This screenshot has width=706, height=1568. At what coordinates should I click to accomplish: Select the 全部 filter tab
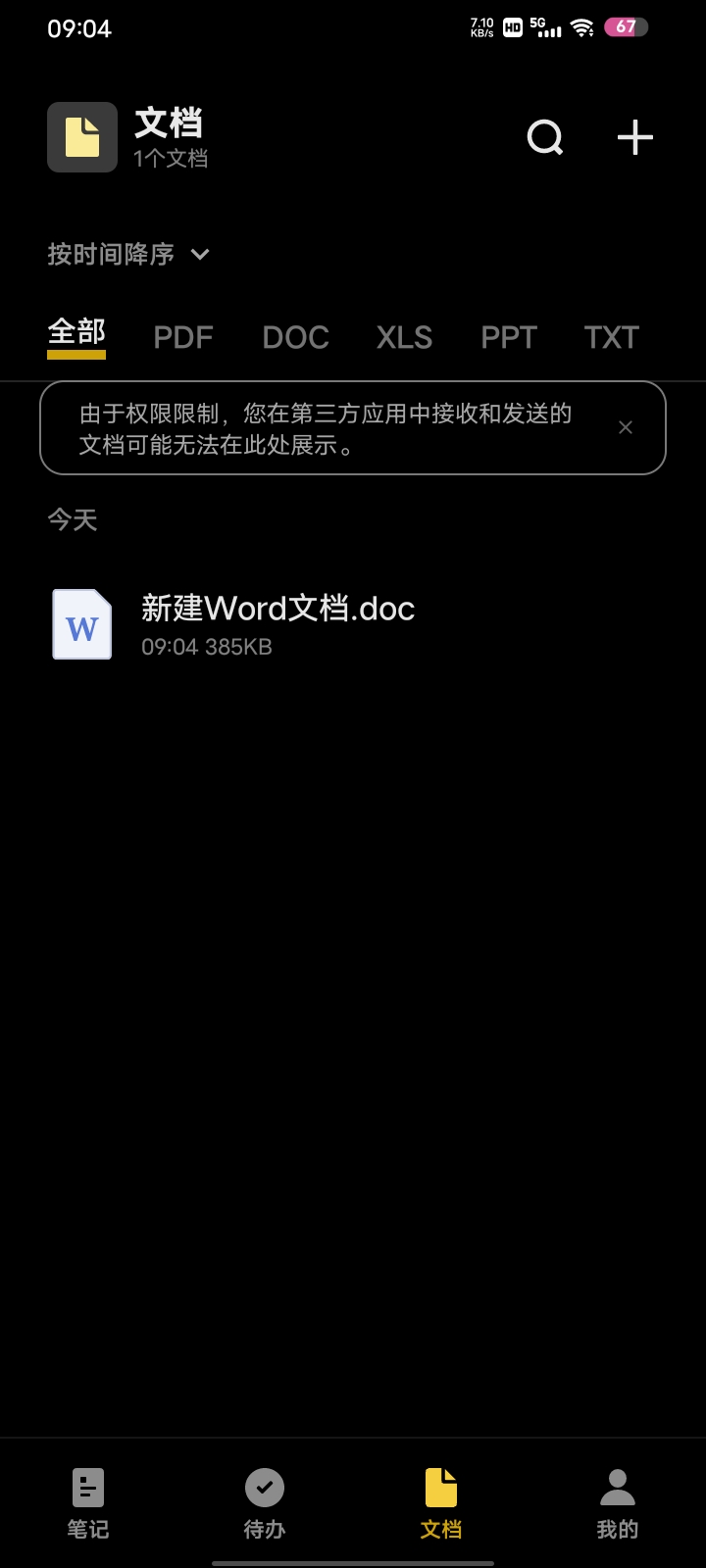76,334
